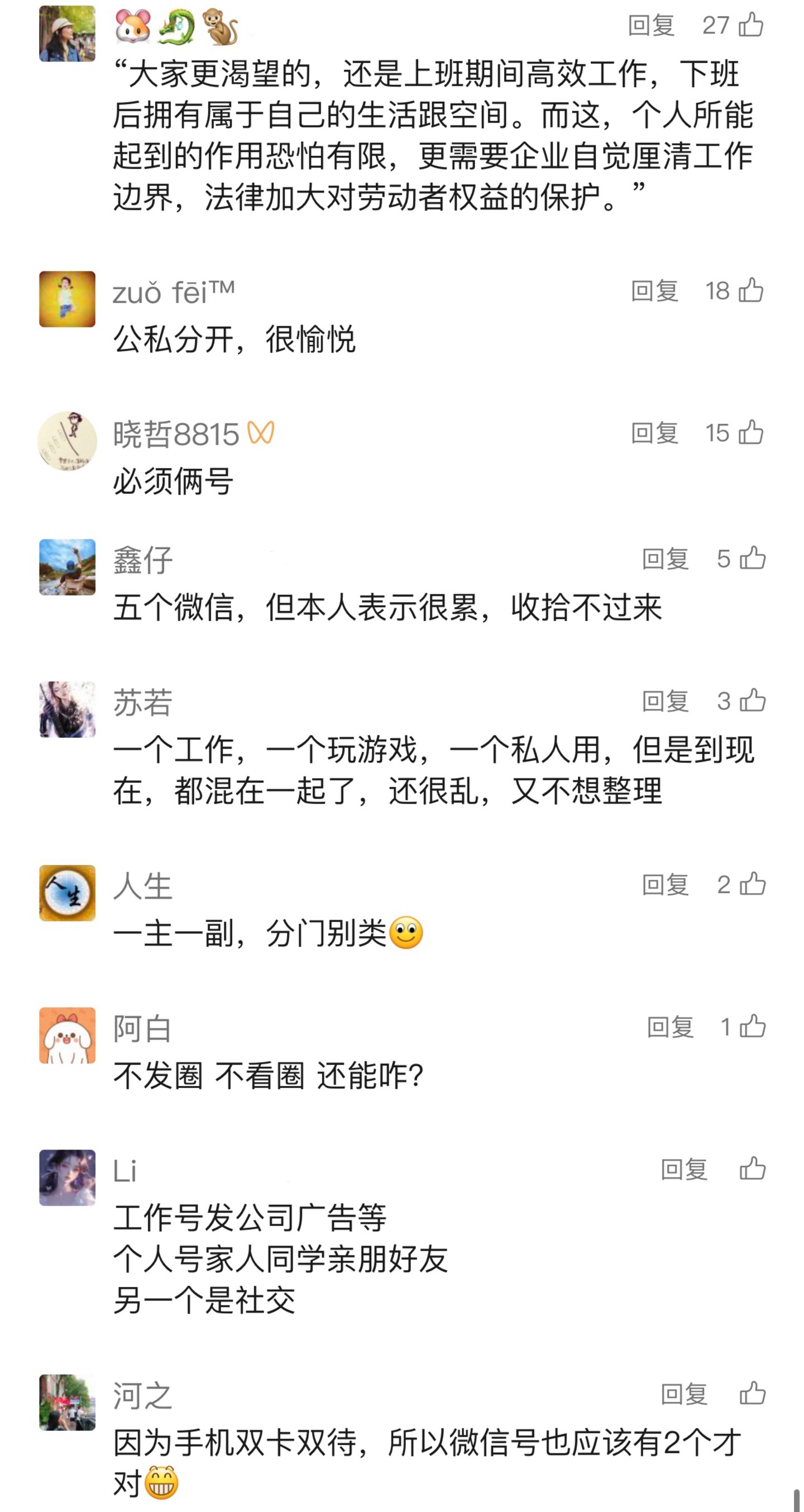
Task: Like 苏若's comment
Action: point(753,701)
